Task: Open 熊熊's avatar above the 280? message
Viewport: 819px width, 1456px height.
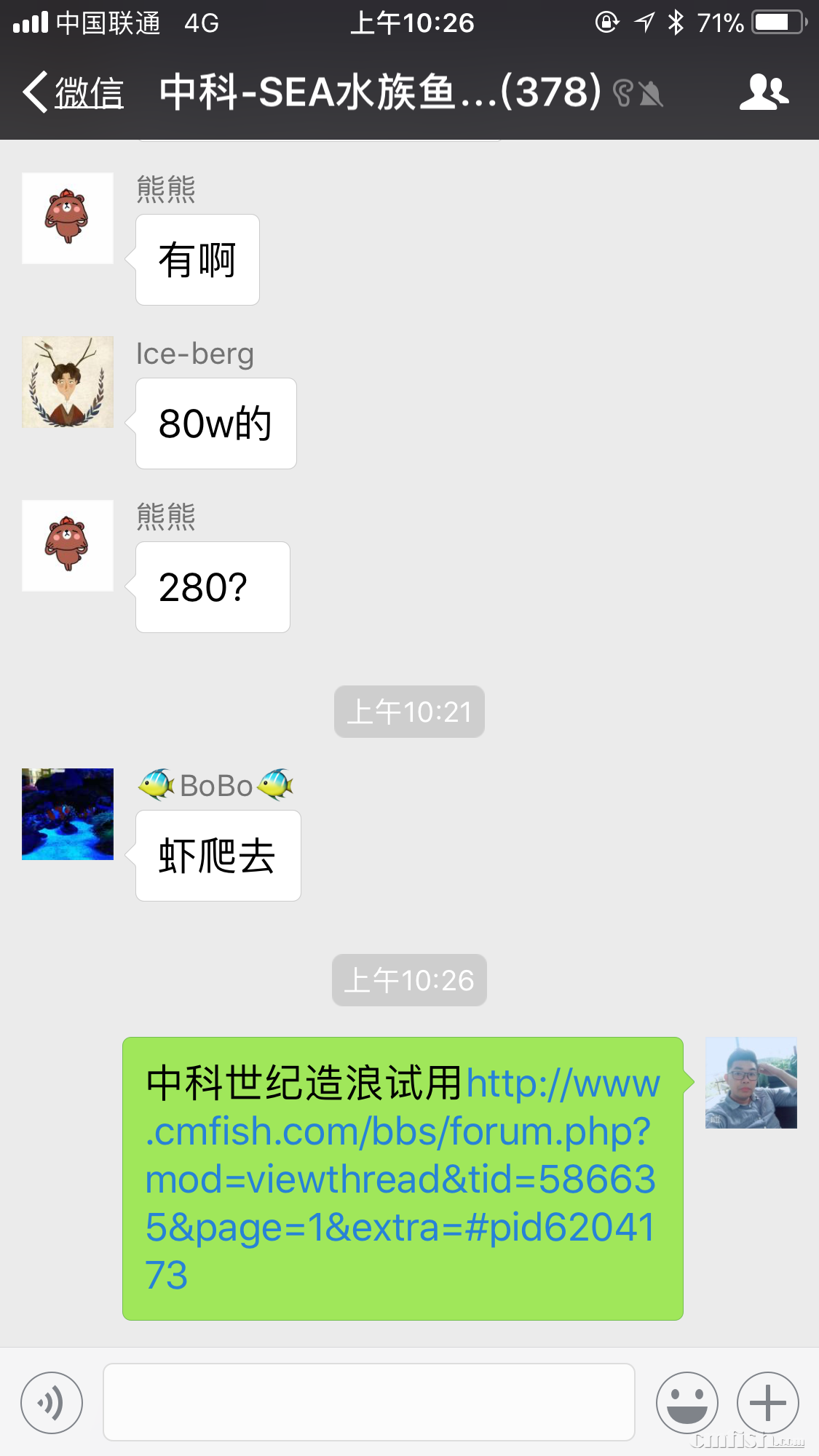Action: tap(68, 545)
